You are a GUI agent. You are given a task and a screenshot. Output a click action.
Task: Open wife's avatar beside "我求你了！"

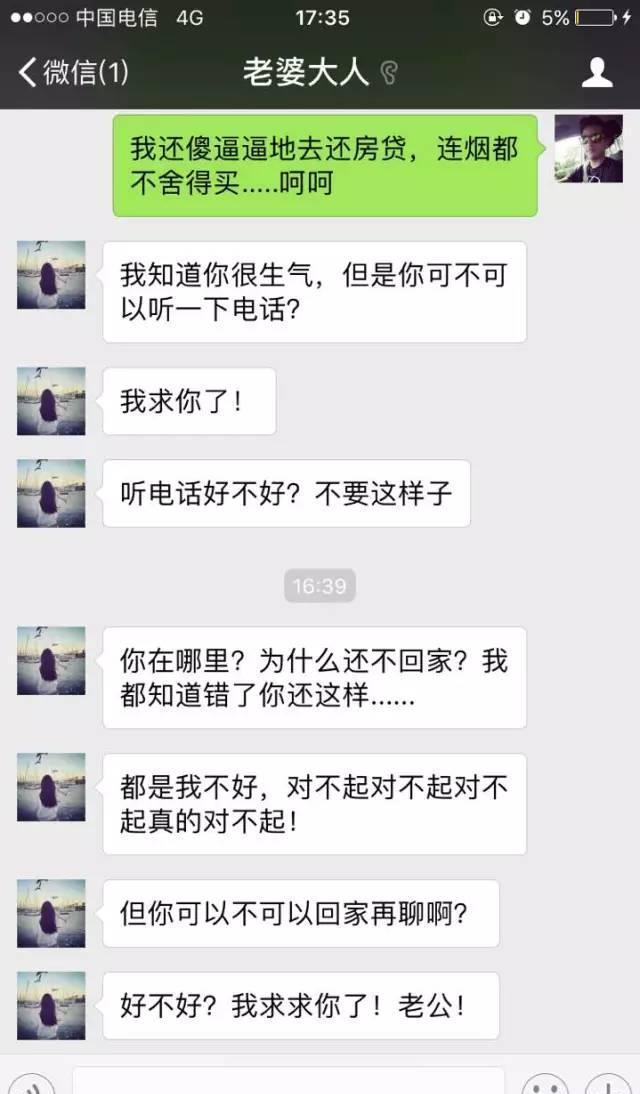[x=51, y=401]
